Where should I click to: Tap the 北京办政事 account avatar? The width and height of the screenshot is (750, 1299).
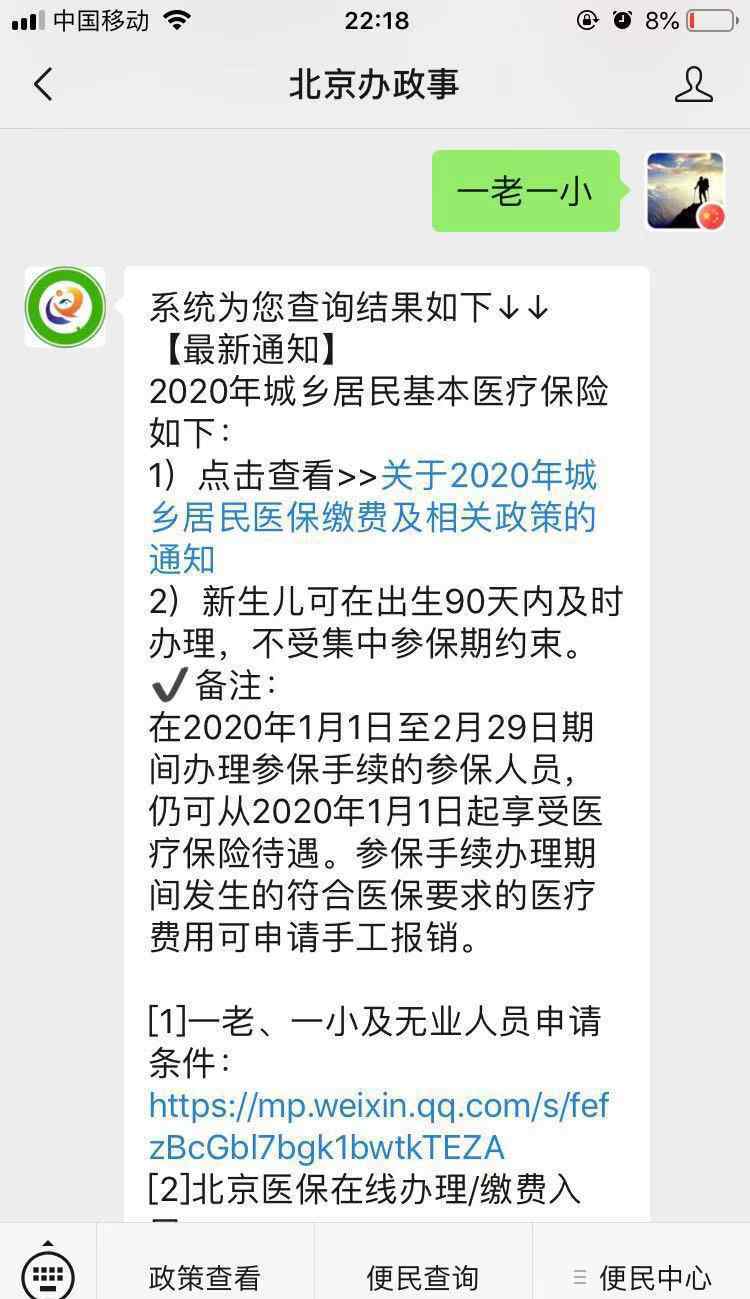(65, 306)
